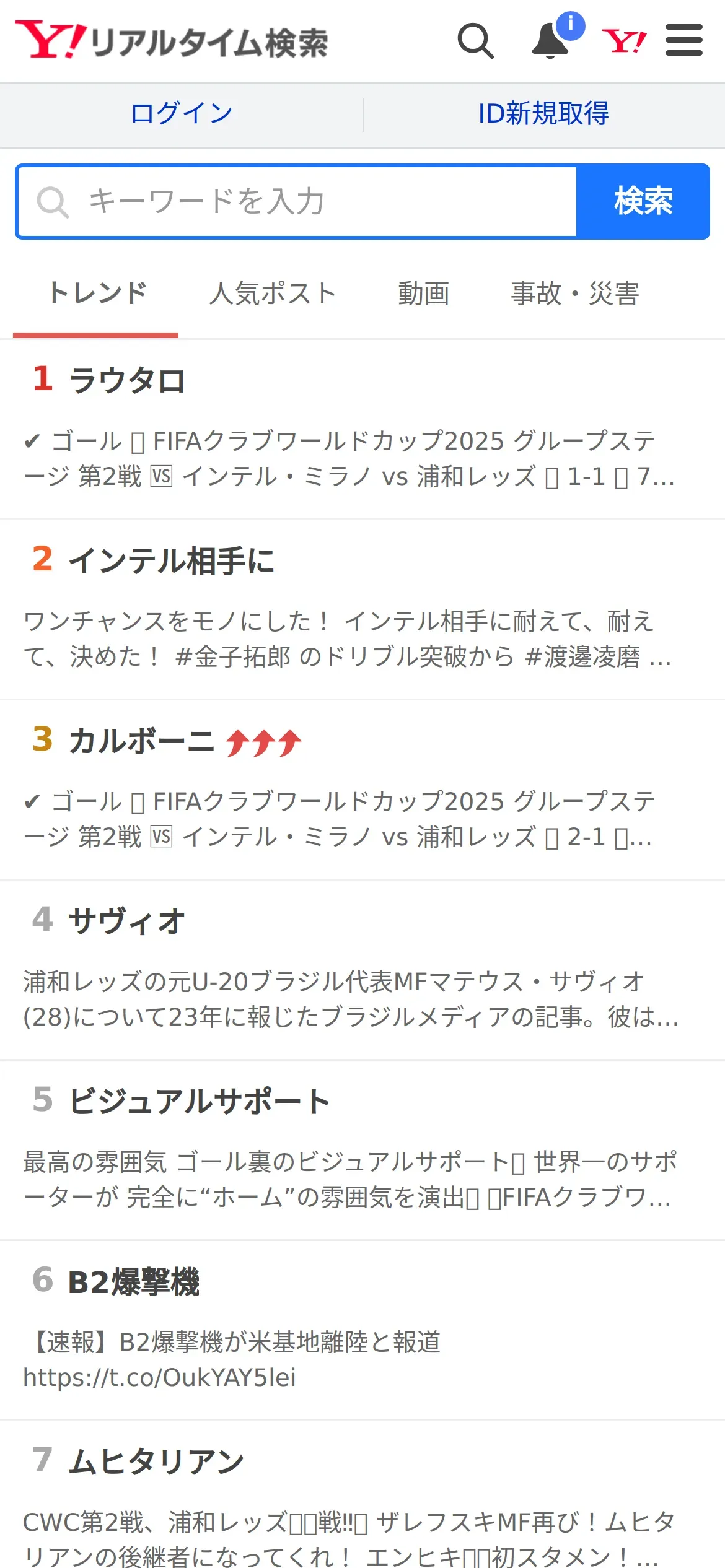Open trend #1 ラウタロ
Viewport: 725px width, 1568px height.
pyautogui.click(x=362, y=430)
